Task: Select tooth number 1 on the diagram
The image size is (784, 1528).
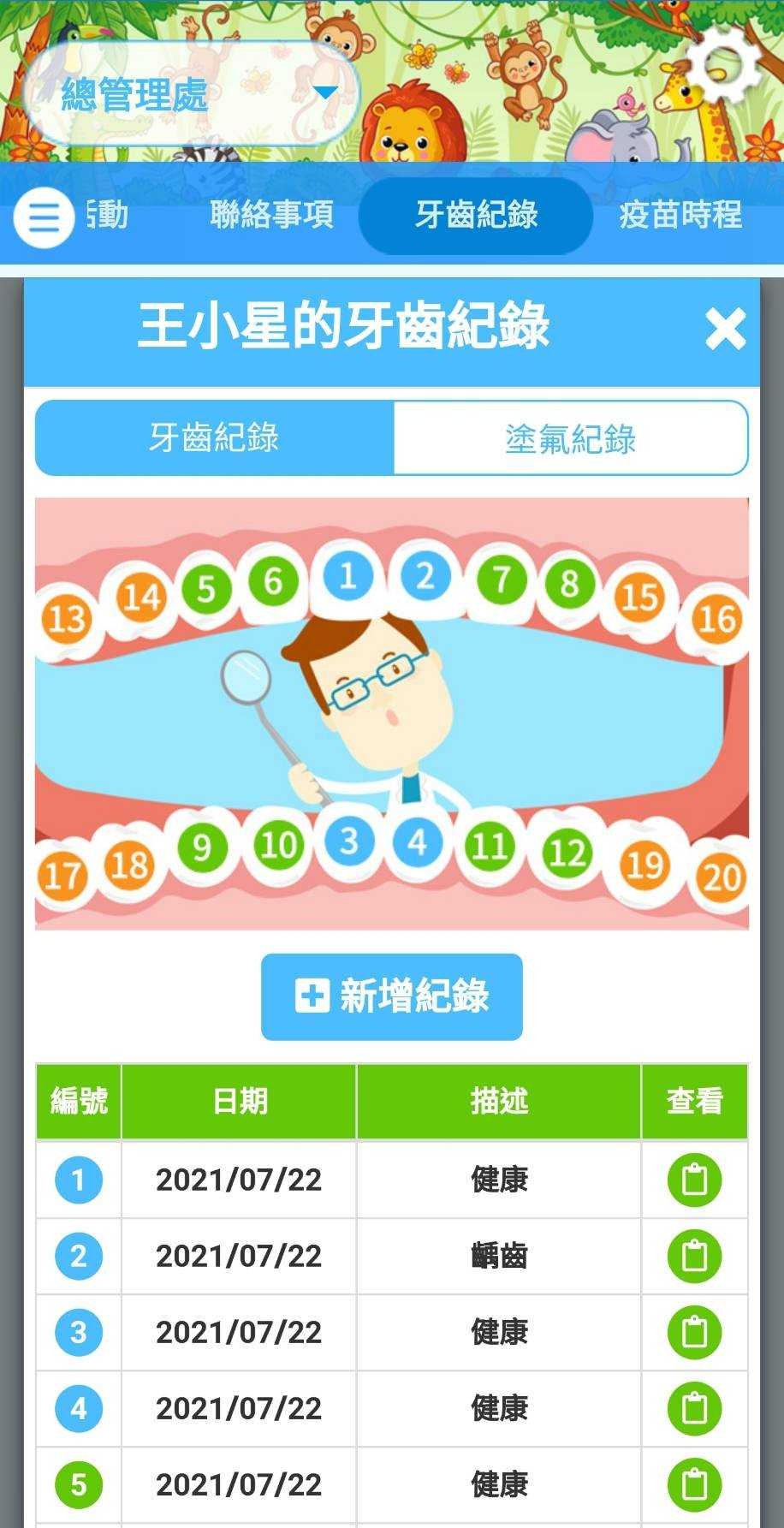Action: pos(347,576)
